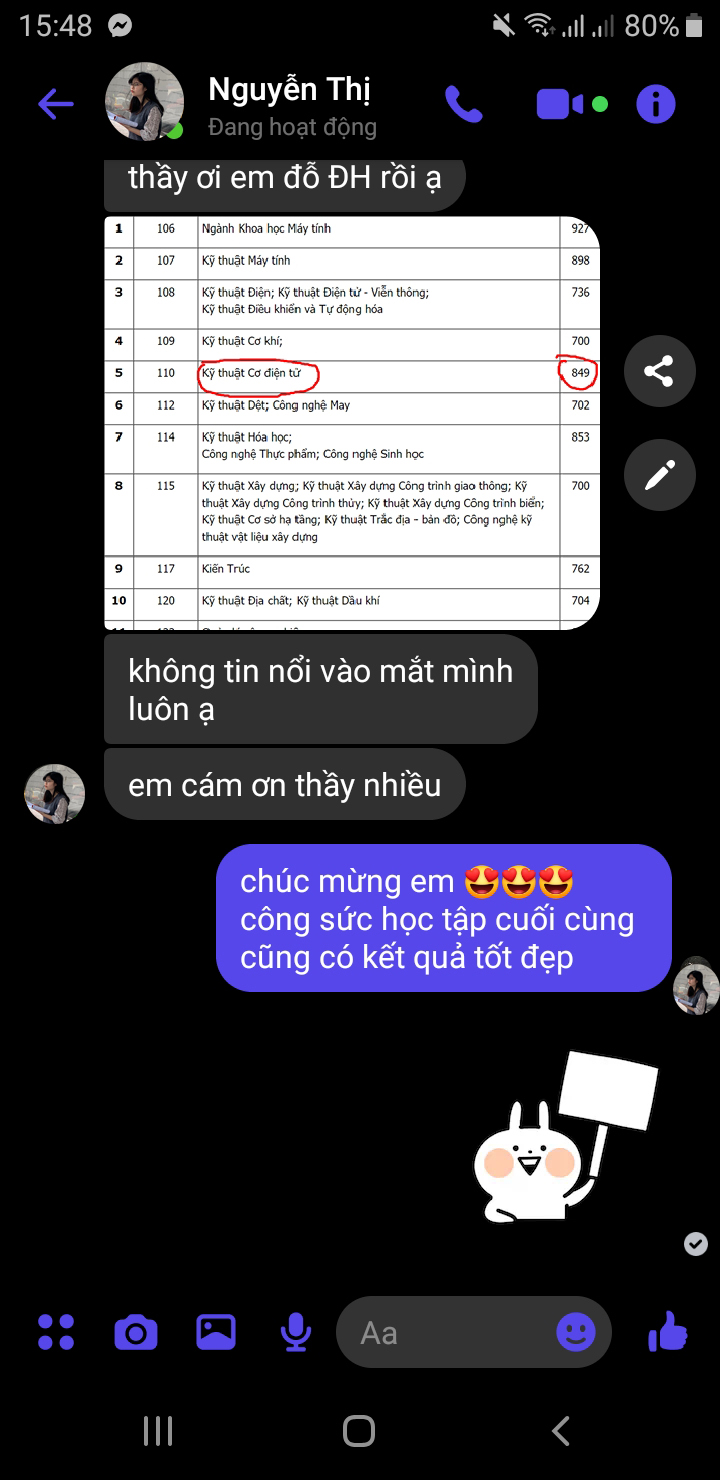Screen dimensions: 720x1480
Task: Share the scores image
Action: point(658,372)
